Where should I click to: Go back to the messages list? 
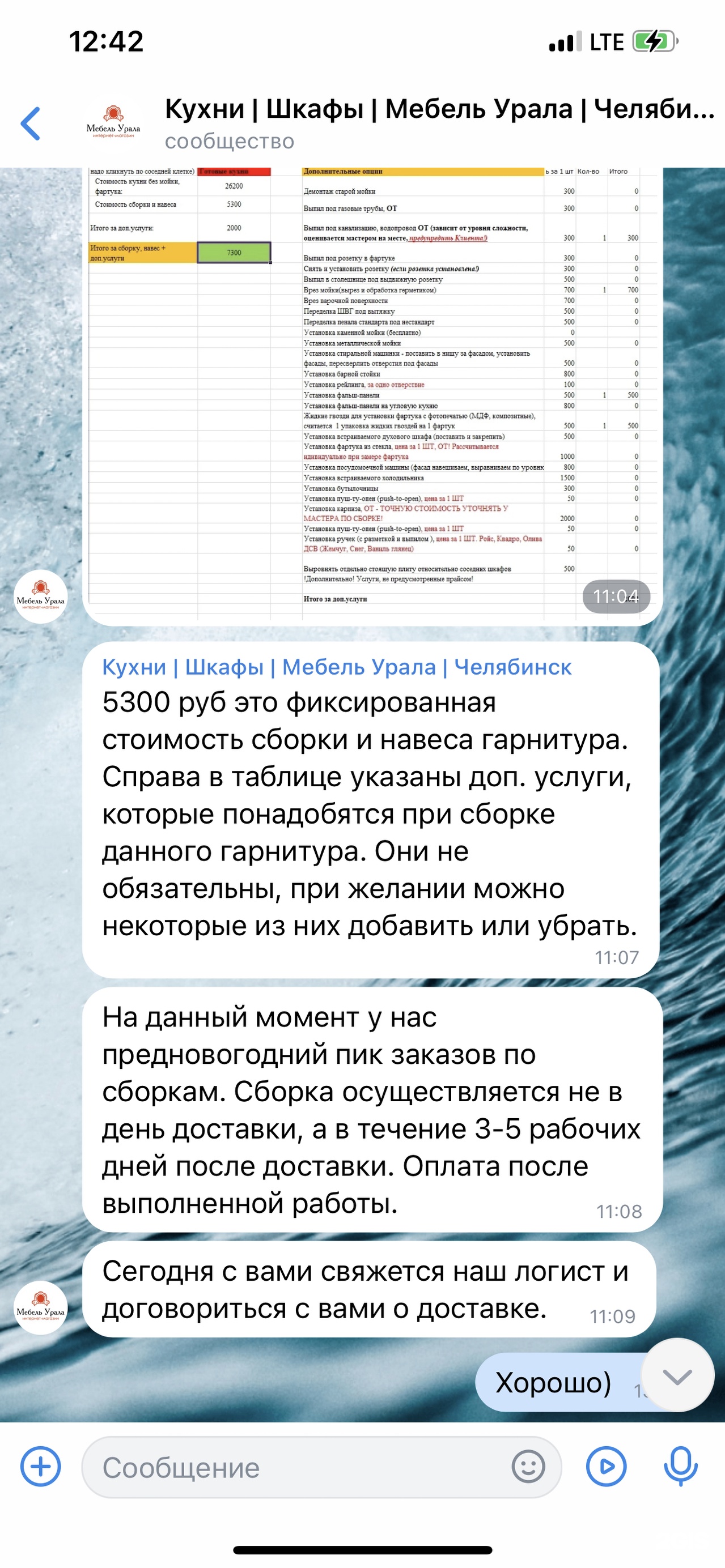31,123
